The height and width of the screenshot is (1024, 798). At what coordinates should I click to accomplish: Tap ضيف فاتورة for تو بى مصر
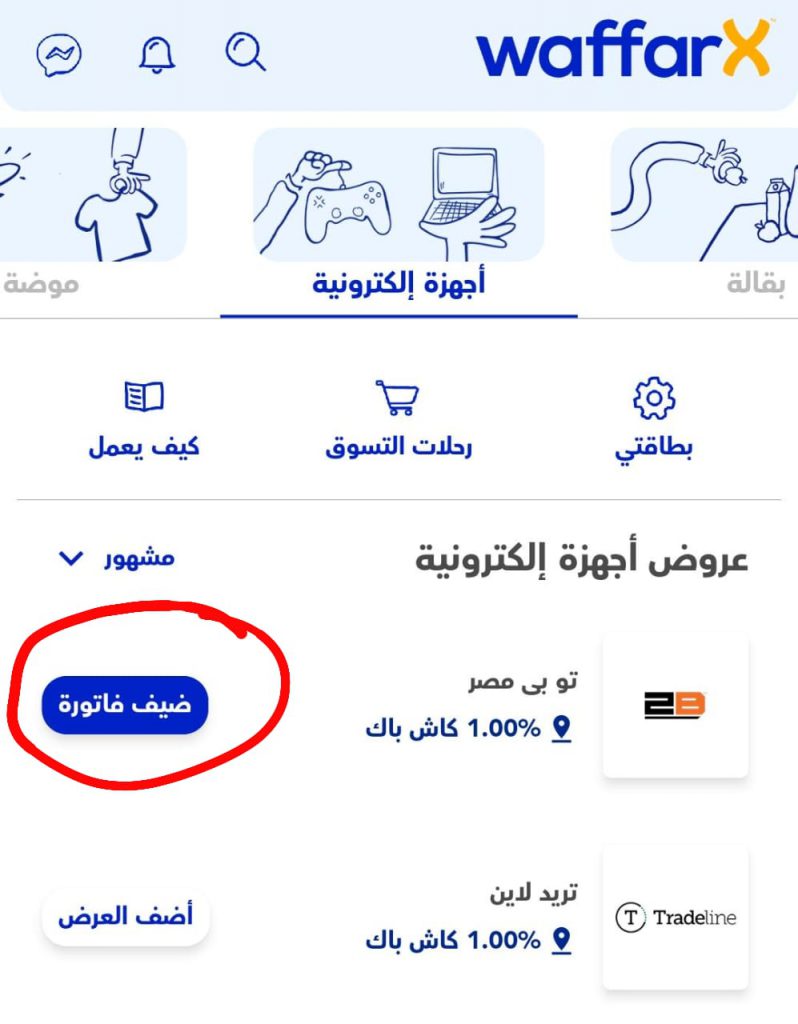click(x=124, y=705)
